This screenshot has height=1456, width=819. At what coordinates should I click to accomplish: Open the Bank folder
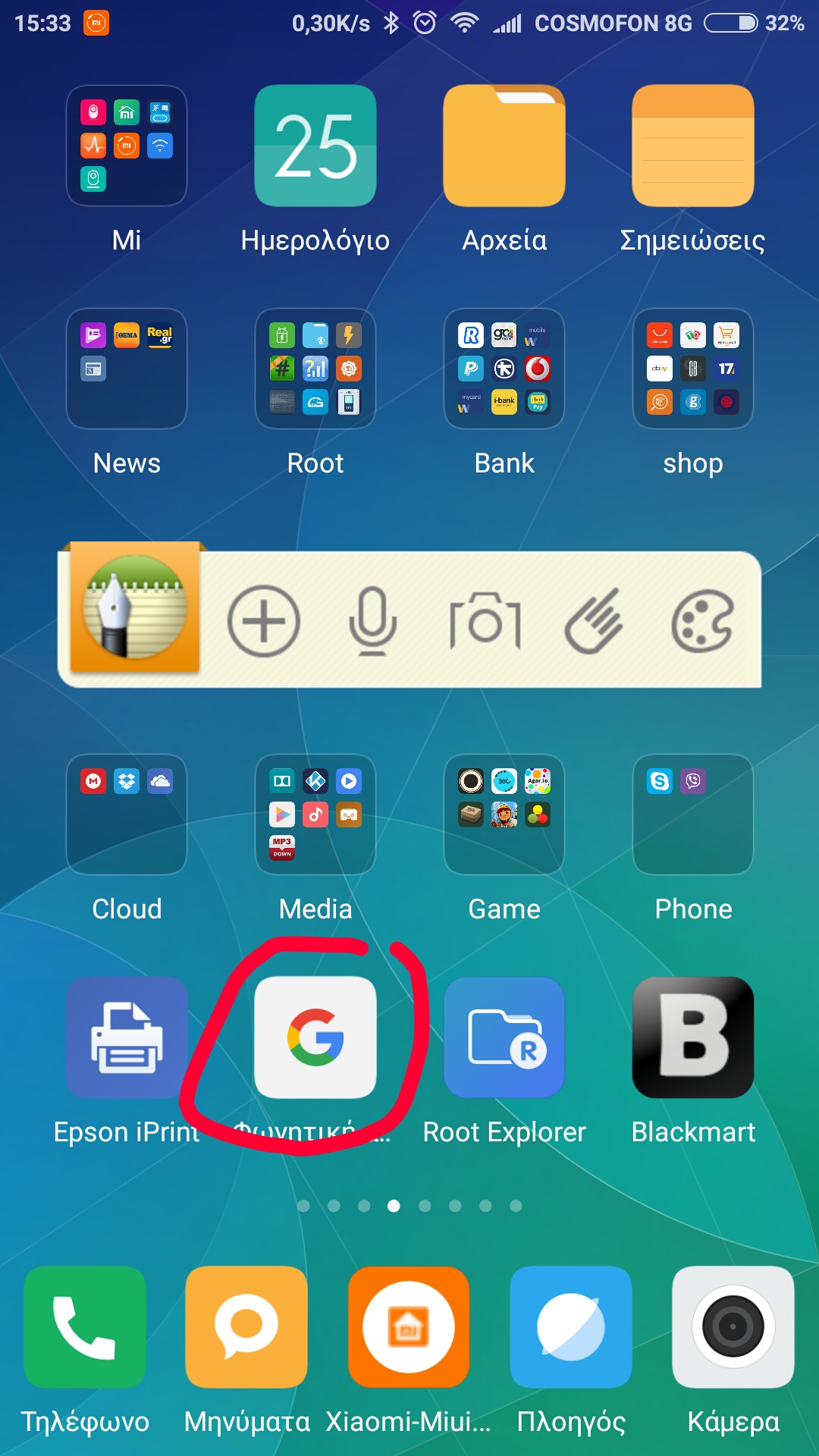click(x=504, y=369)
